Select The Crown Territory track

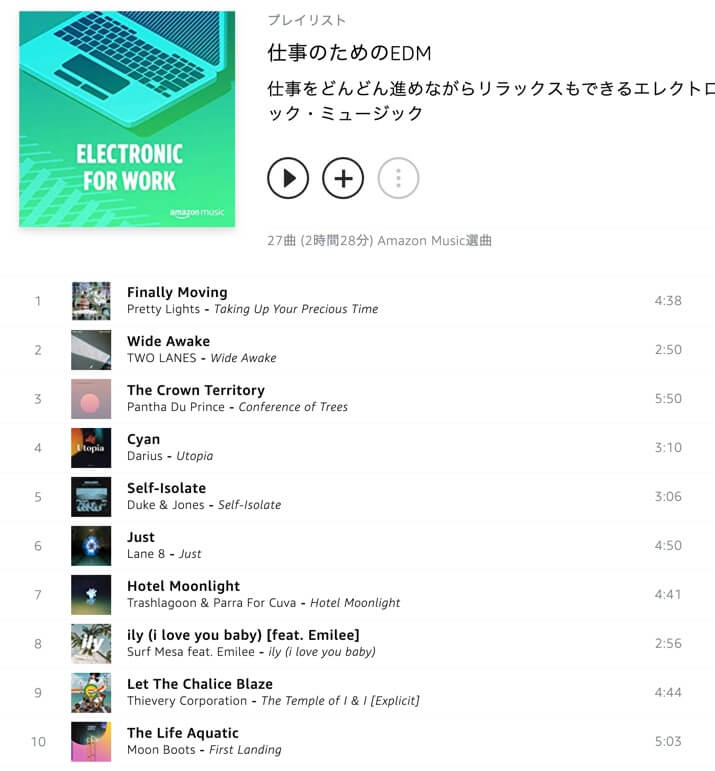(x=195, y=391)
